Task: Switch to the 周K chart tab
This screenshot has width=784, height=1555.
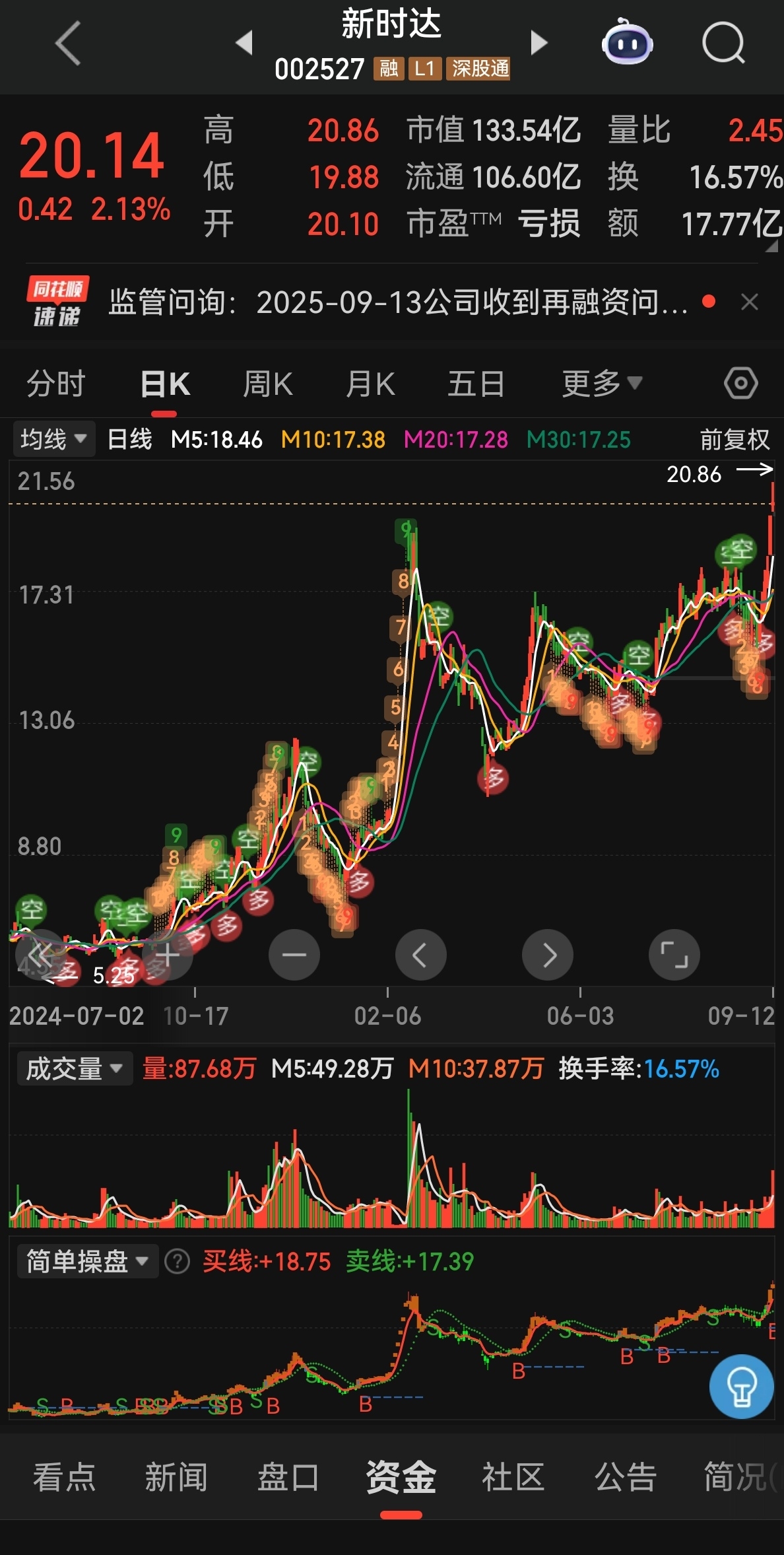Action: click(268, 384)
